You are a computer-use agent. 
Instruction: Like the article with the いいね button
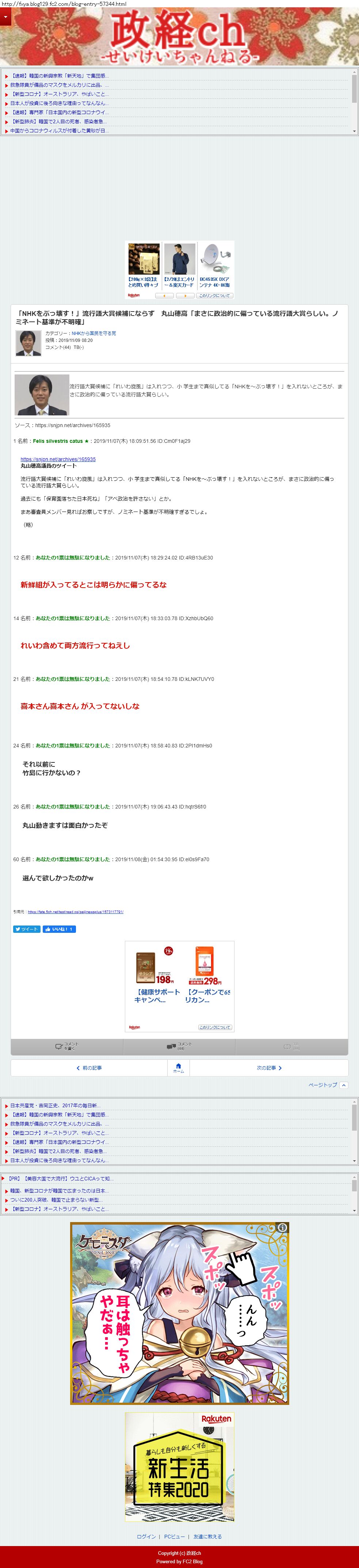click(59, 929)
